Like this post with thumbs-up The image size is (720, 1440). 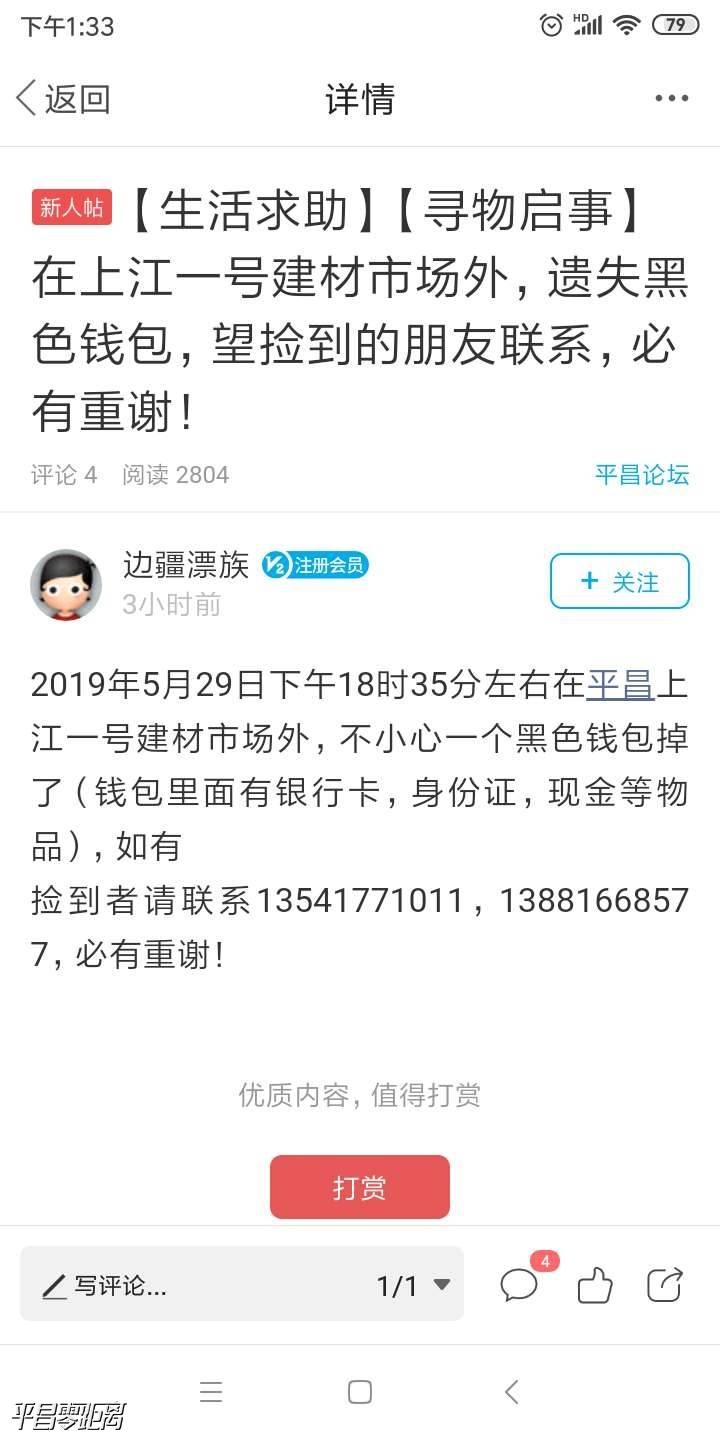click(x=595, y=1284)
